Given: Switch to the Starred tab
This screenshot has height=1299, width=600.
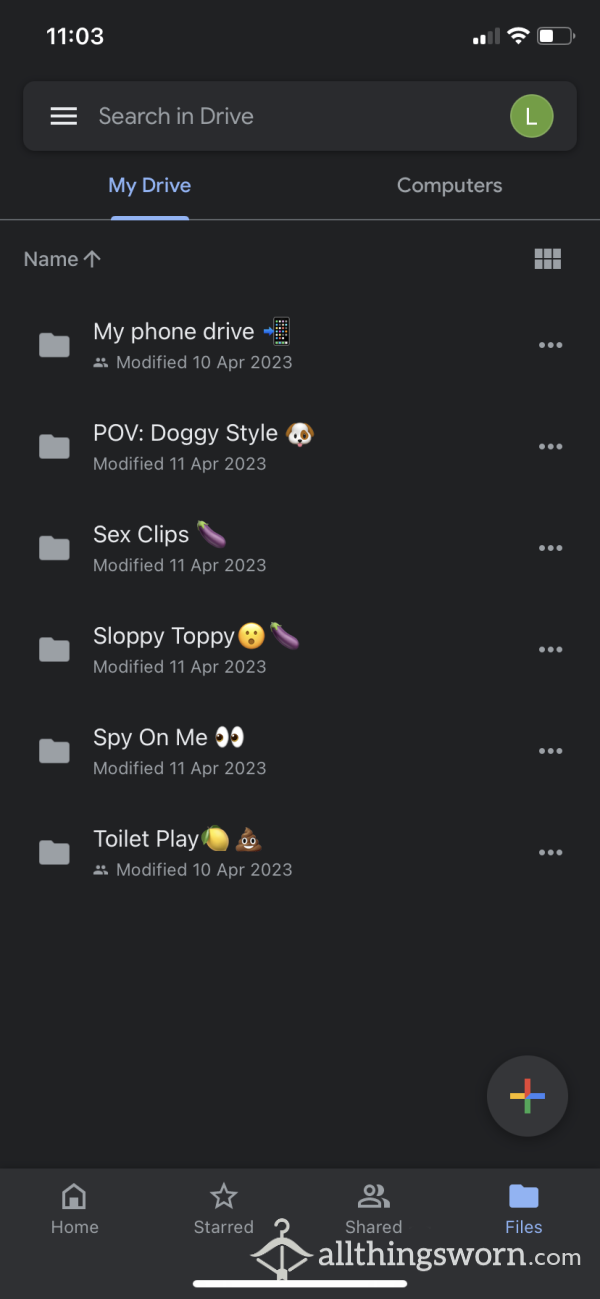Looking at the screenshot, I should pos(224,1208).
